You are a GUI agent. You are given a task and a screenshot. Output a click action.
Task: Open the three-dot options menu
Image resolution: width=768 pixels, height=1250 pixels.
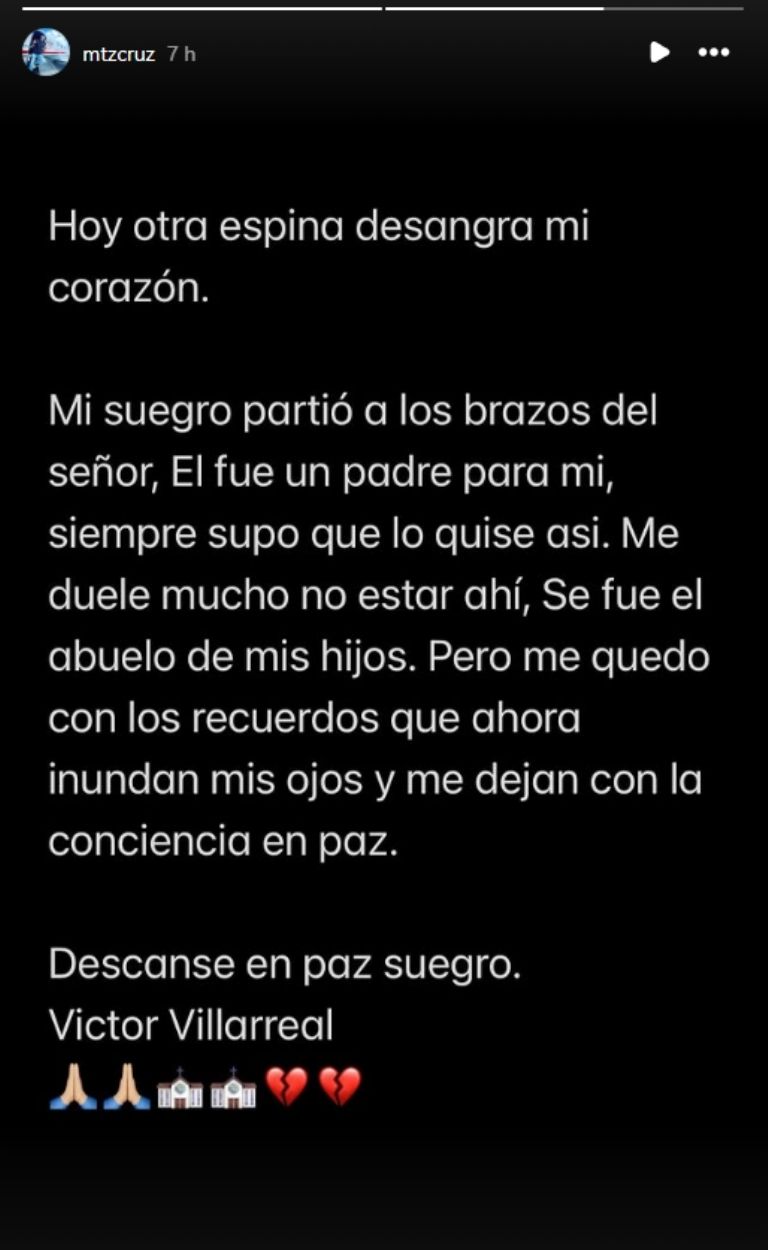(x=713, y=52)
